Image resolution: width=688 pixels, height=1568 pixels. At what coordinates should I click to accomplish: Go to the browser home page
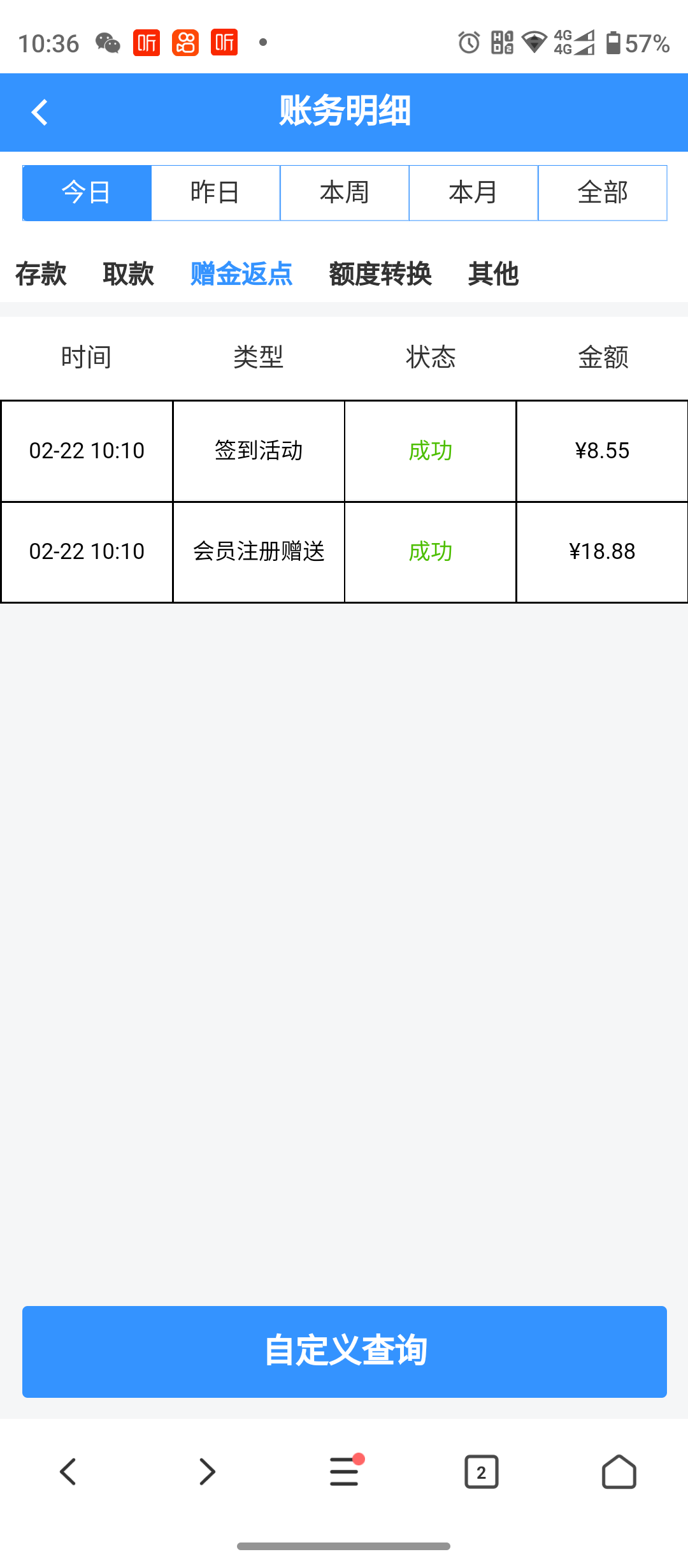(x=619, y=1472)
